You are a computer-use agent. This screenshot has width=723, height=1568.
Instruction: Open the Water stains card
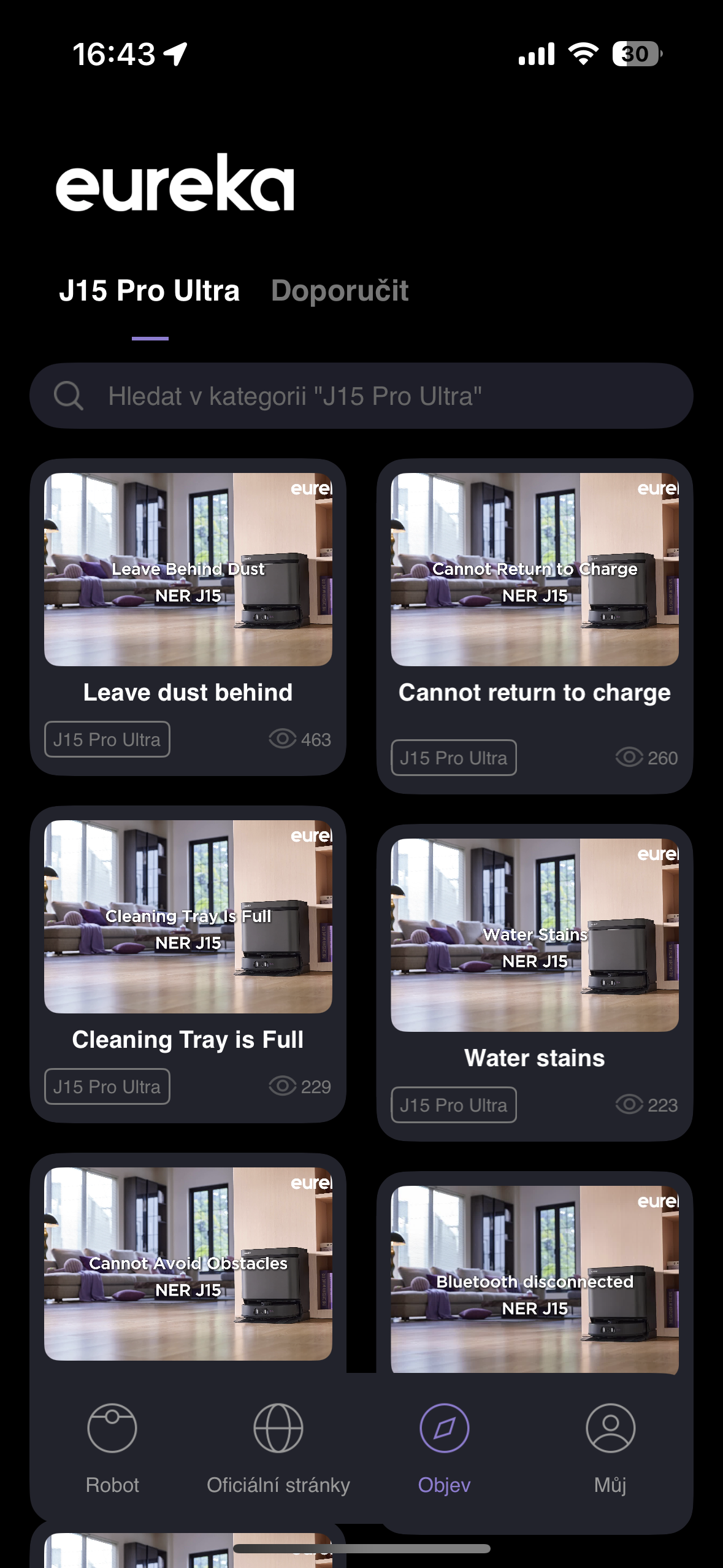pos(534,982)
